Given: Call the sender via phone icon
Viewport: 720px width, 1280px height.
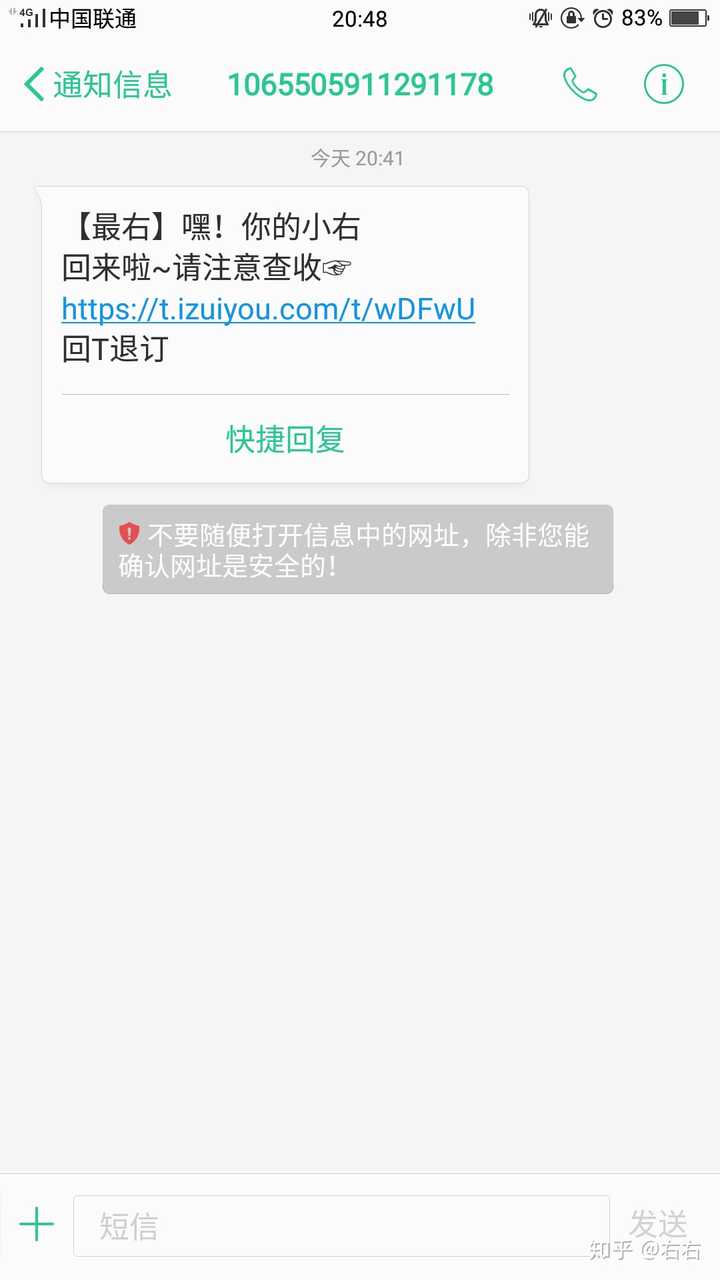Looking at the screenshot, I should [x=580, y=85].
